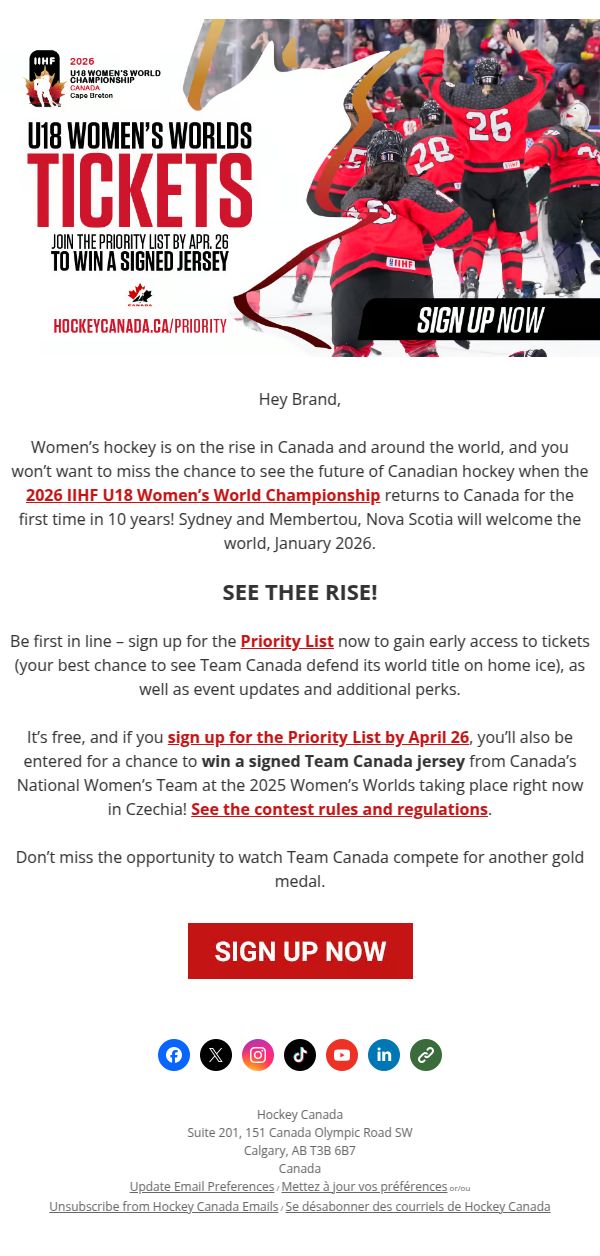Image resolution: width=600 pixels, height=1256 pixels.
Task: Open the TikTok icon
Action: (x=300, y=1055)
